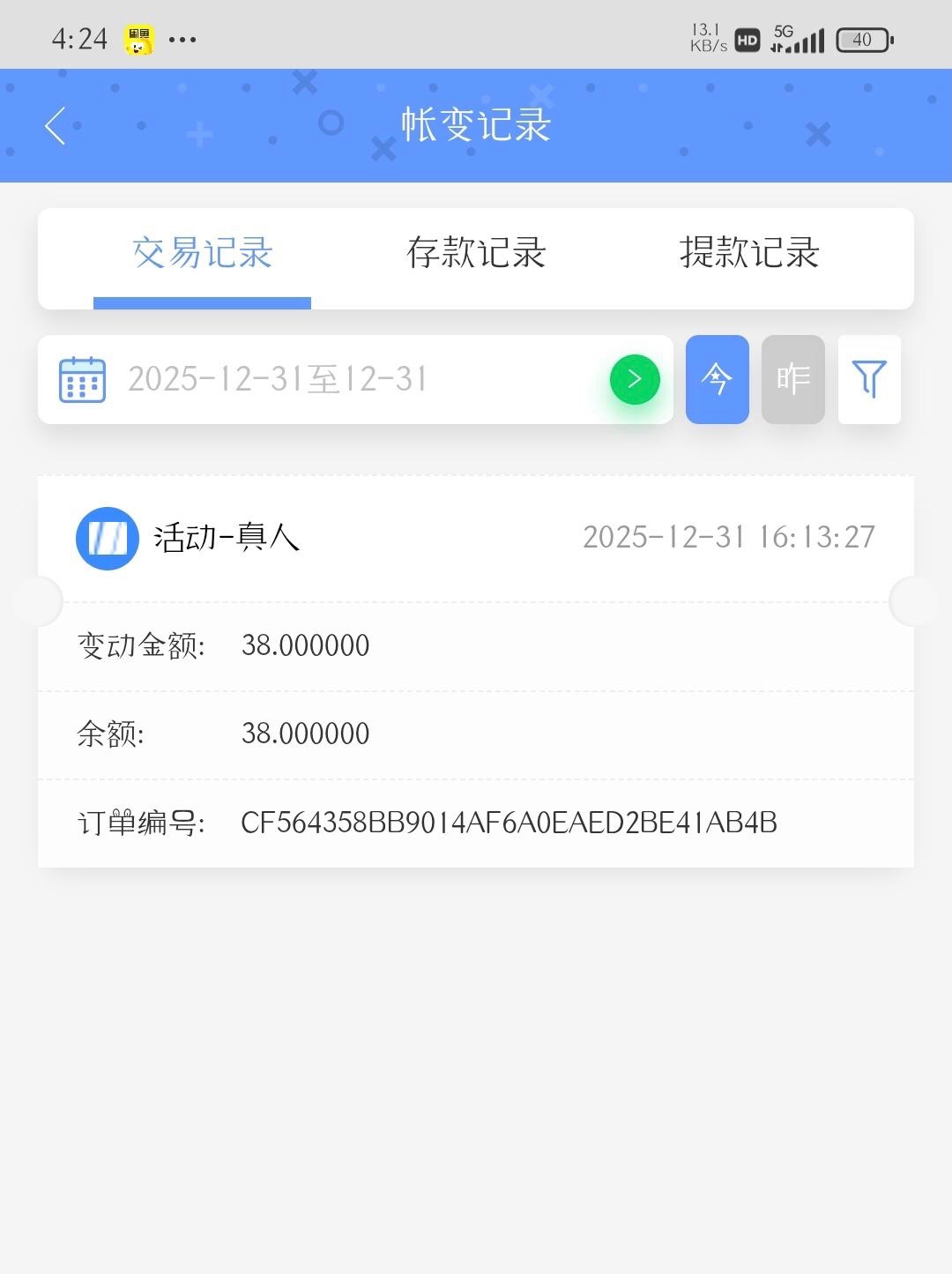
Task: Open the funnel filter options
Action: pos(869,379)
